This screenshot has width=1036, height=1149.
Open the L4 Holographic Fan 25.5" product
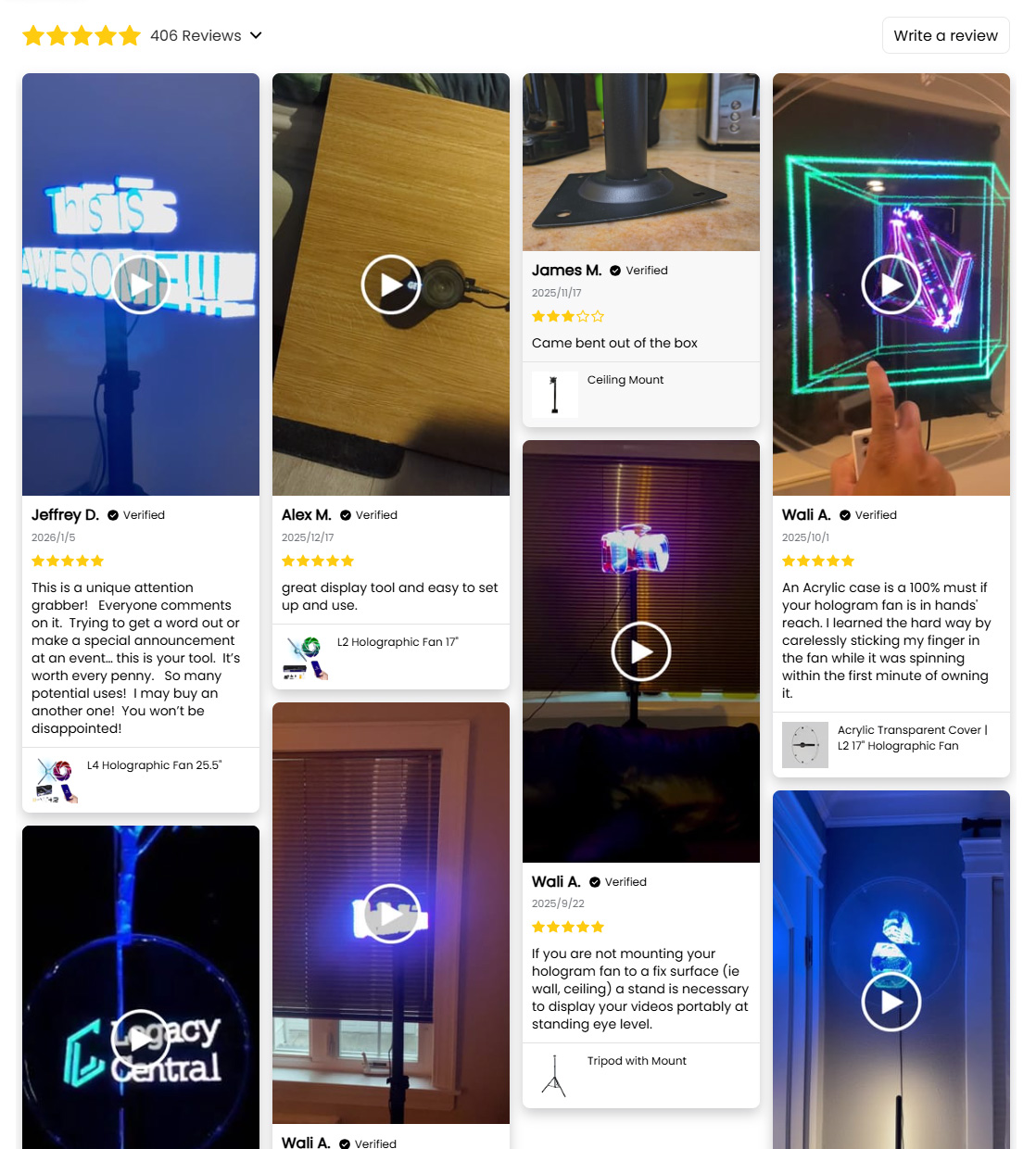tap(154, 765)
